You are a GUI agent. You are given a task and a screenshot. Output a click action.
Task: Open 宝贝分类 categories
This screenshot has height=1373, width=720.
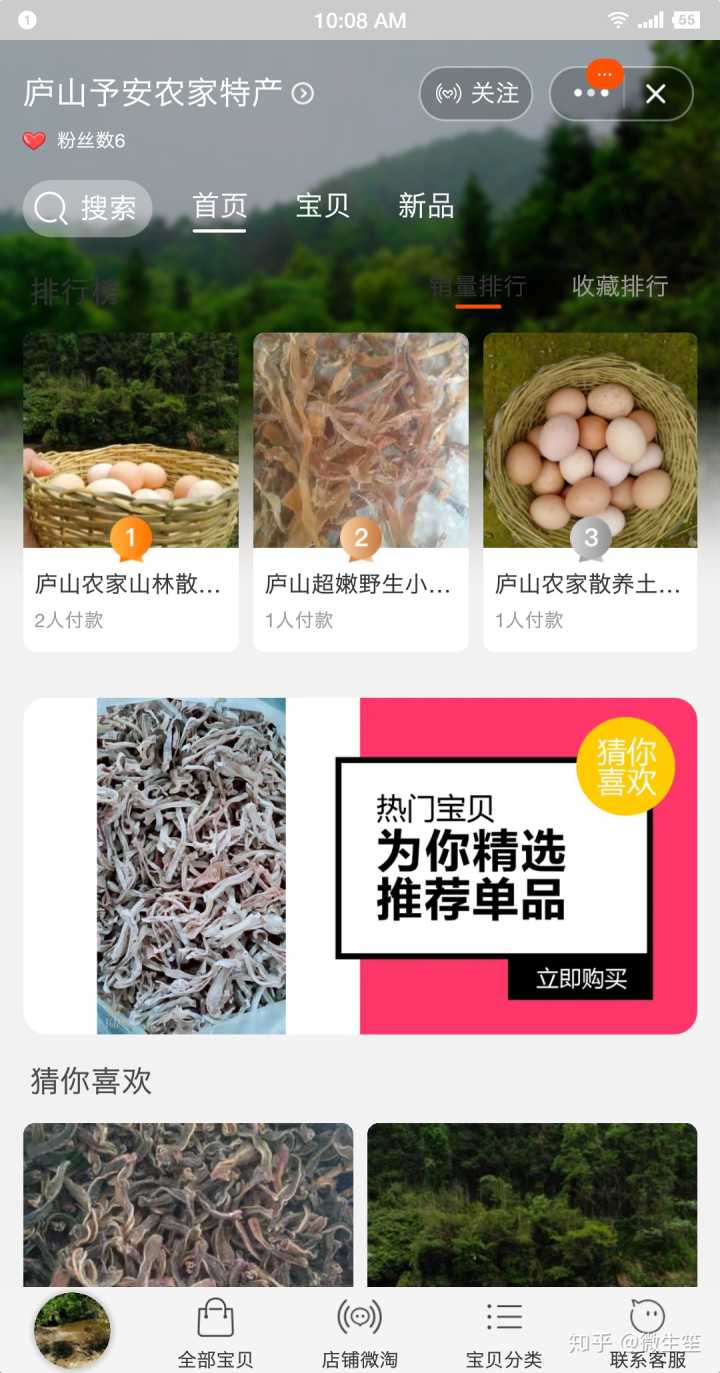504,1332
